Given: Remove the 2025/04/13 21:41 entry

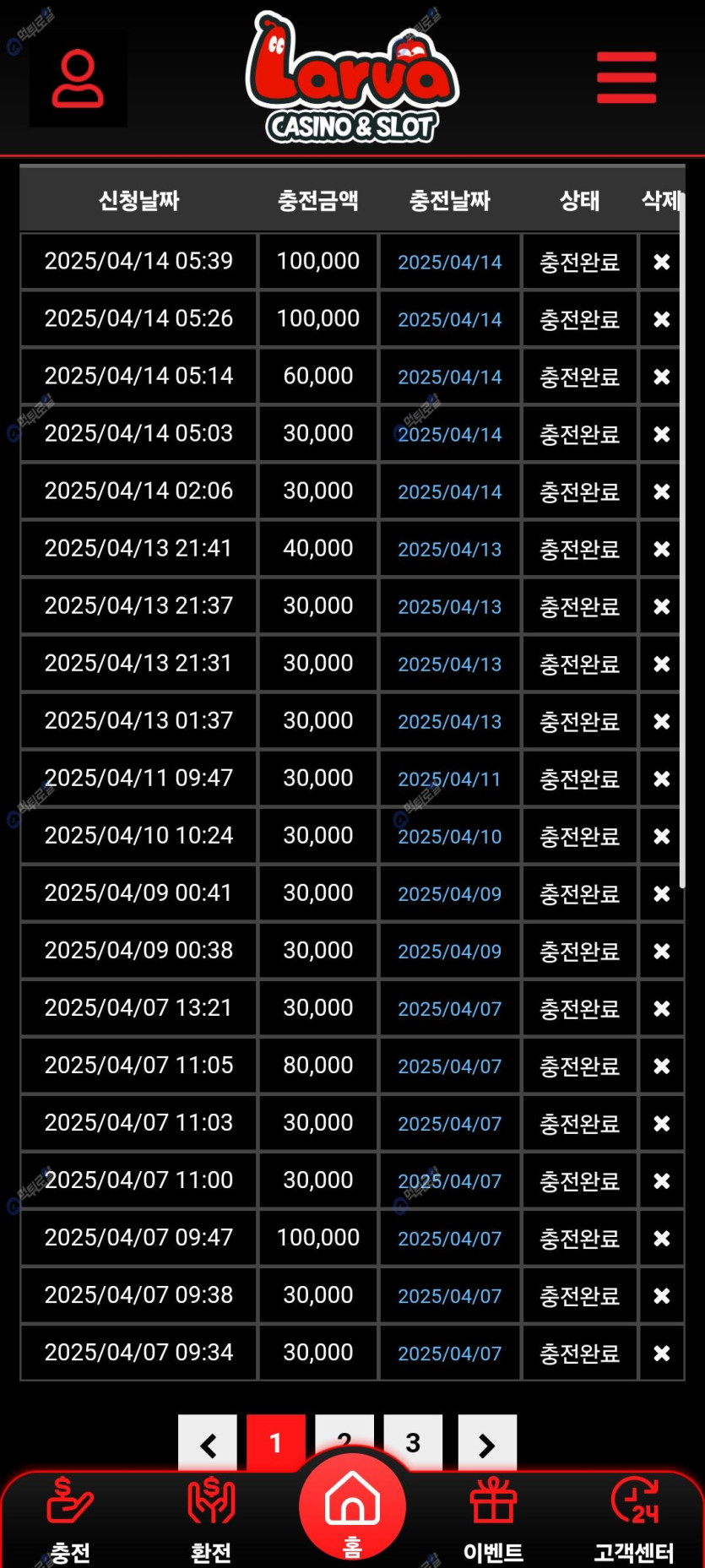Looking at the screenshot, I should 662,549.
